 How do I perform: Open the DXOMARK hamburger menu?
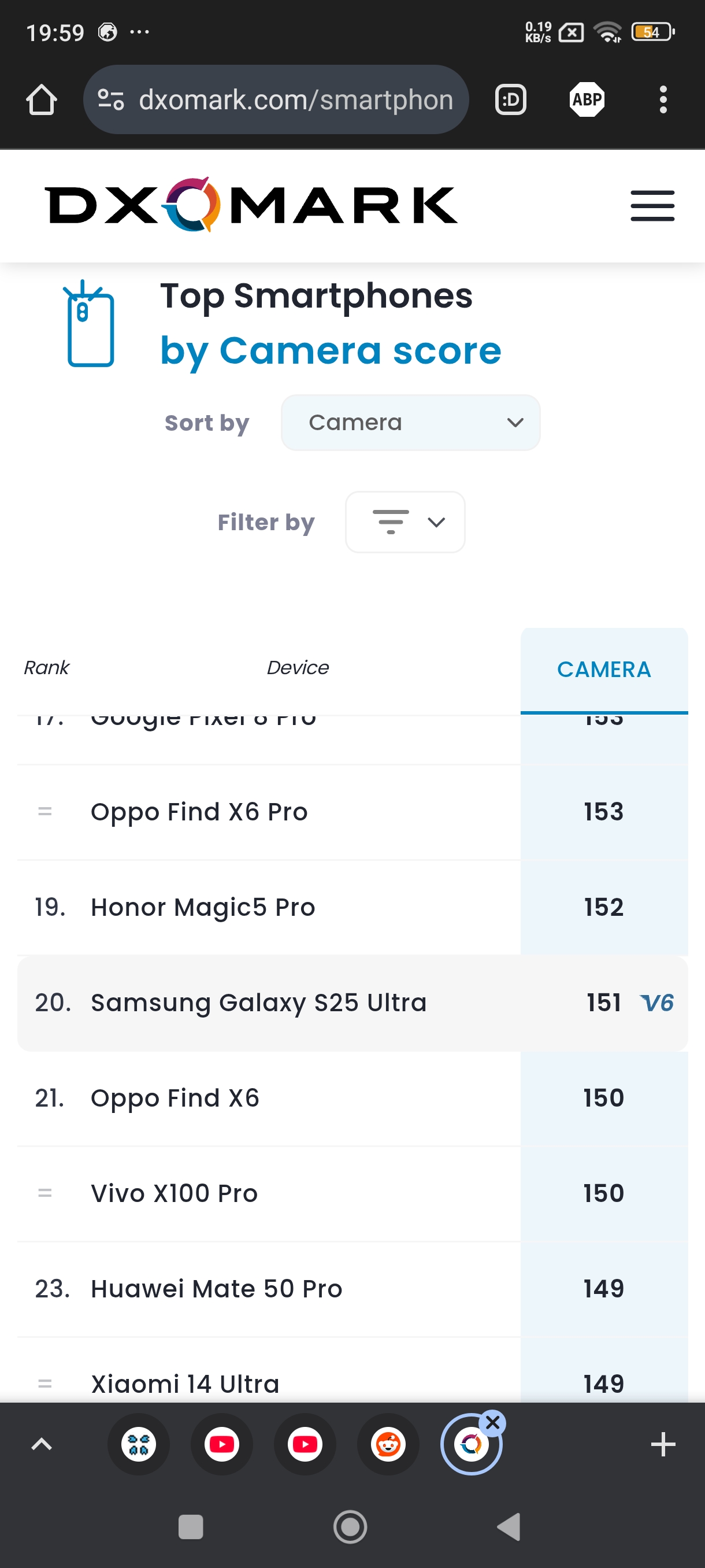coord(652,205)
